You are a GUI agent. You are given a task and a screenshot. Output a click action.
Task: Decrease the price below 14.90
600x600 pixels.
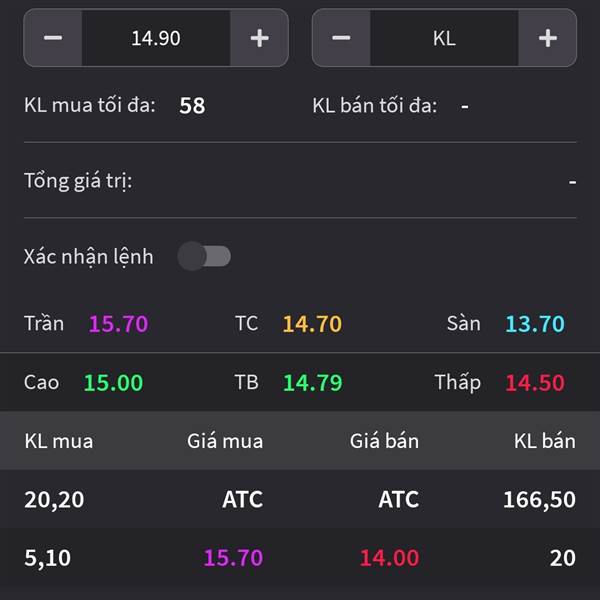[x=53, y=38]
